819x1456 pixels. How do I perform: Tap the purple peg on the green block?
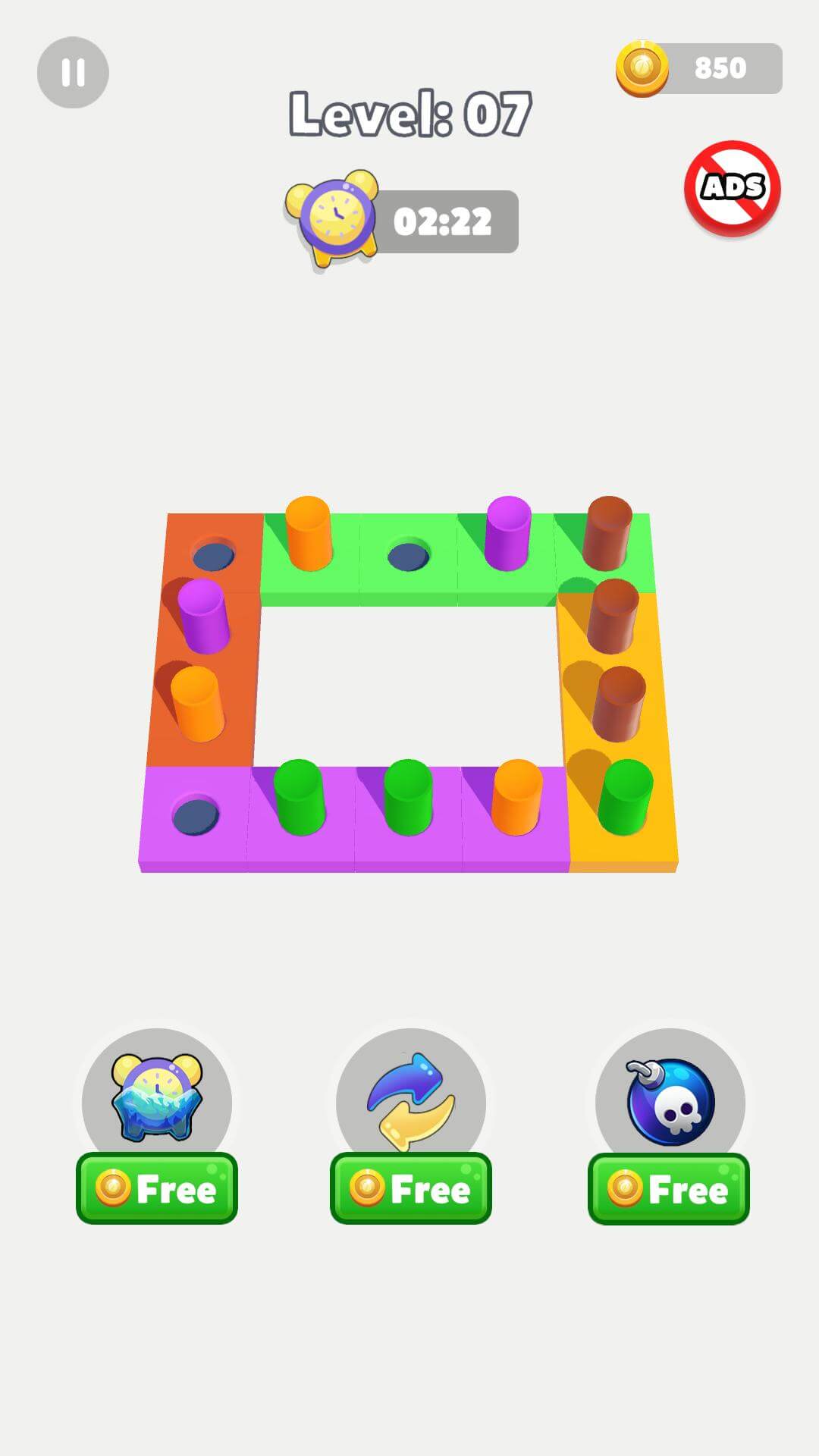coord(508,533)
